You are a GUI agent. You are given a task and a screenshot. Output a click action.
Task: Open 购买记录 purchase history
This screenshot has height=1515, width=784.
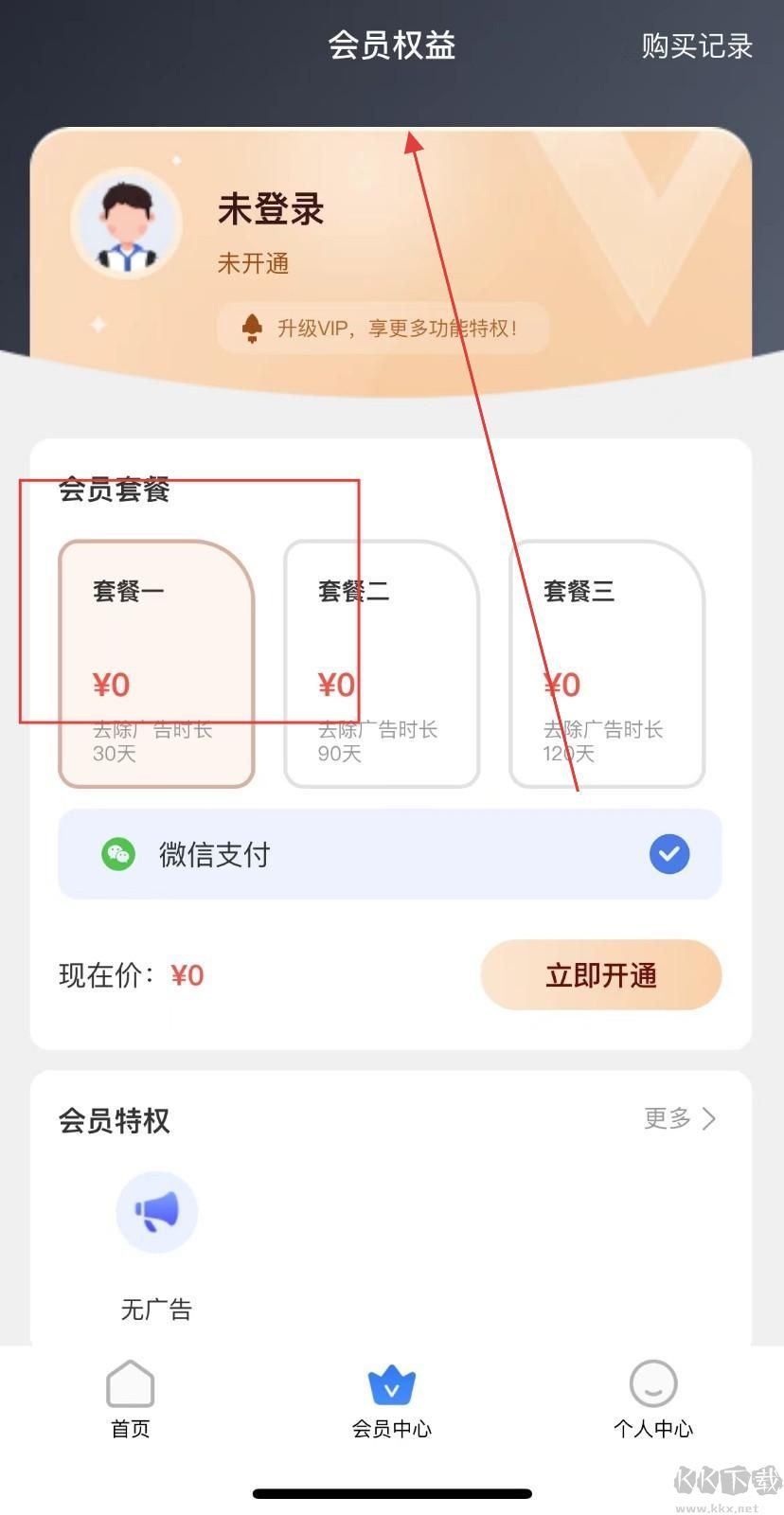point(697,45)
